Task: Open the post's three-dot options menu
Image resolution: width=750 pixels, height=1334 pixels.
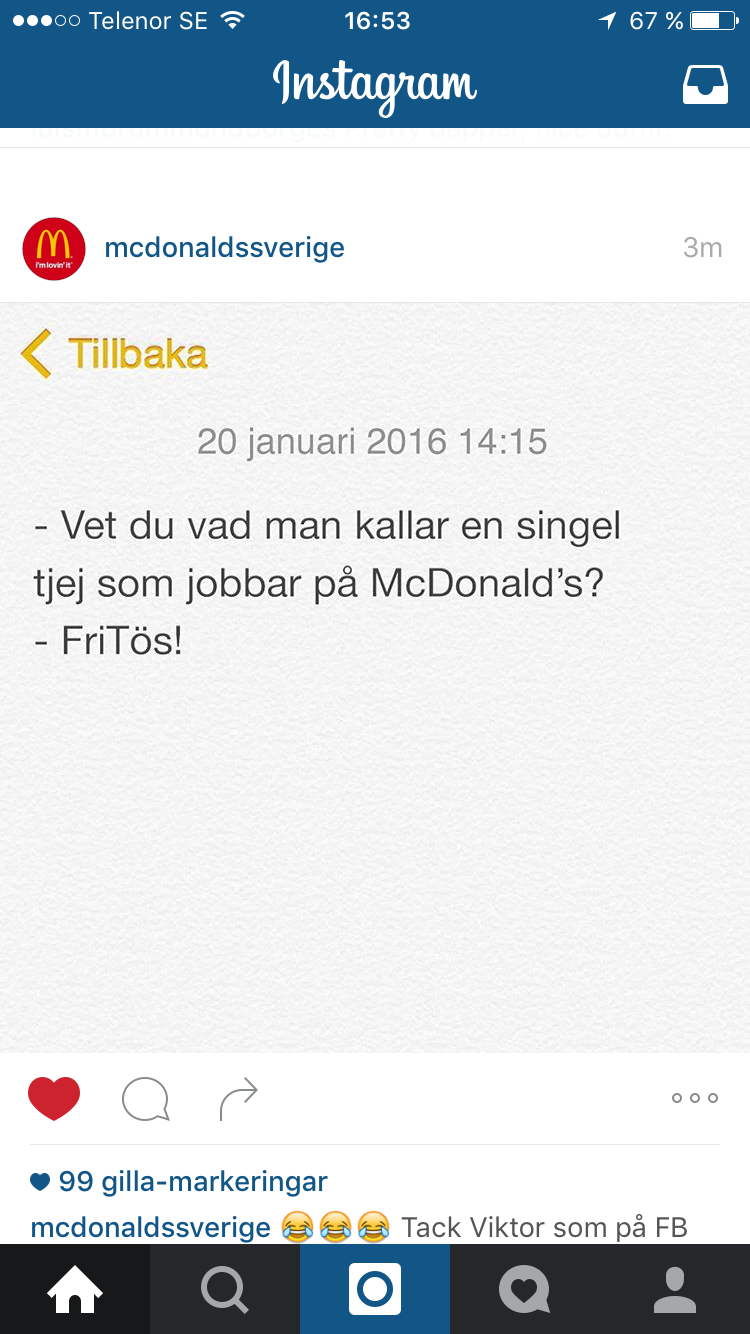Action: coord(695,1098)
